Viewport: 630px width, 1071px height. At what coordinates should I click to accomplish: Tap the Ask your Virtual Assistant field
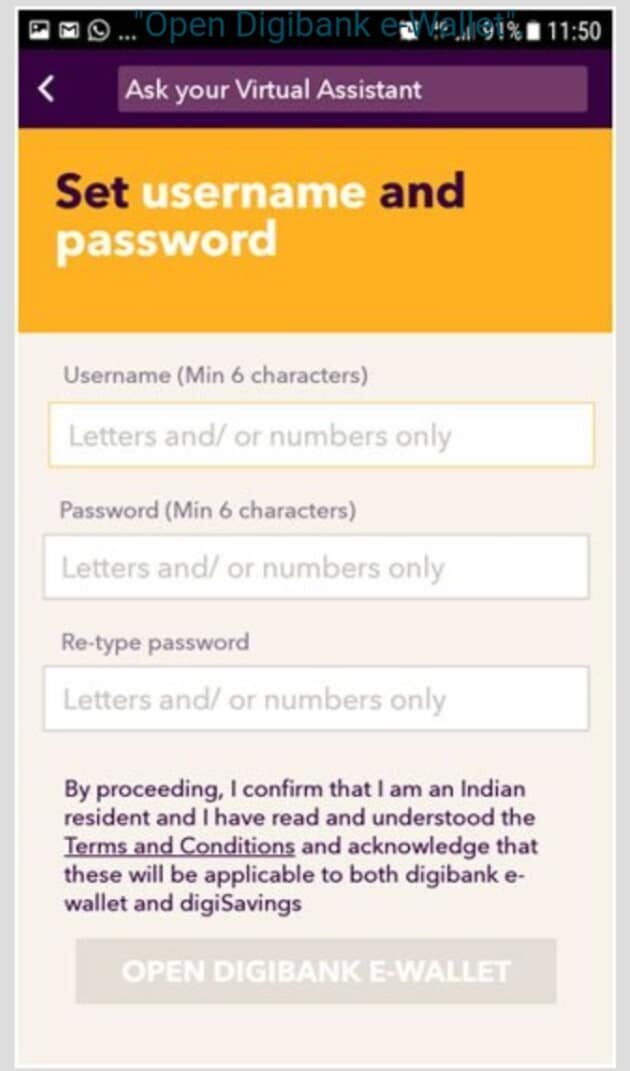(352, 89)
